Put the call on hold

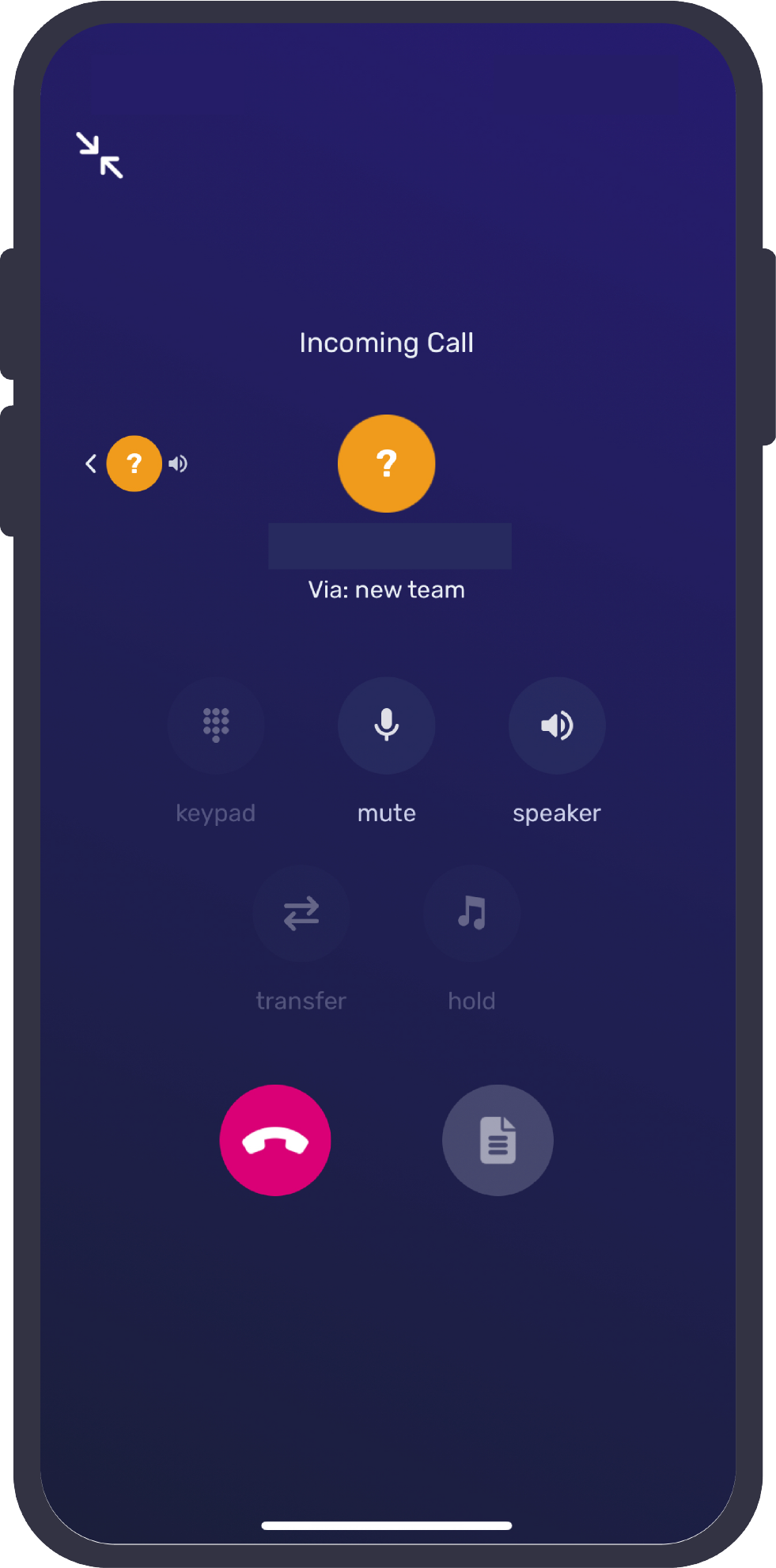(x=471, y=914)
